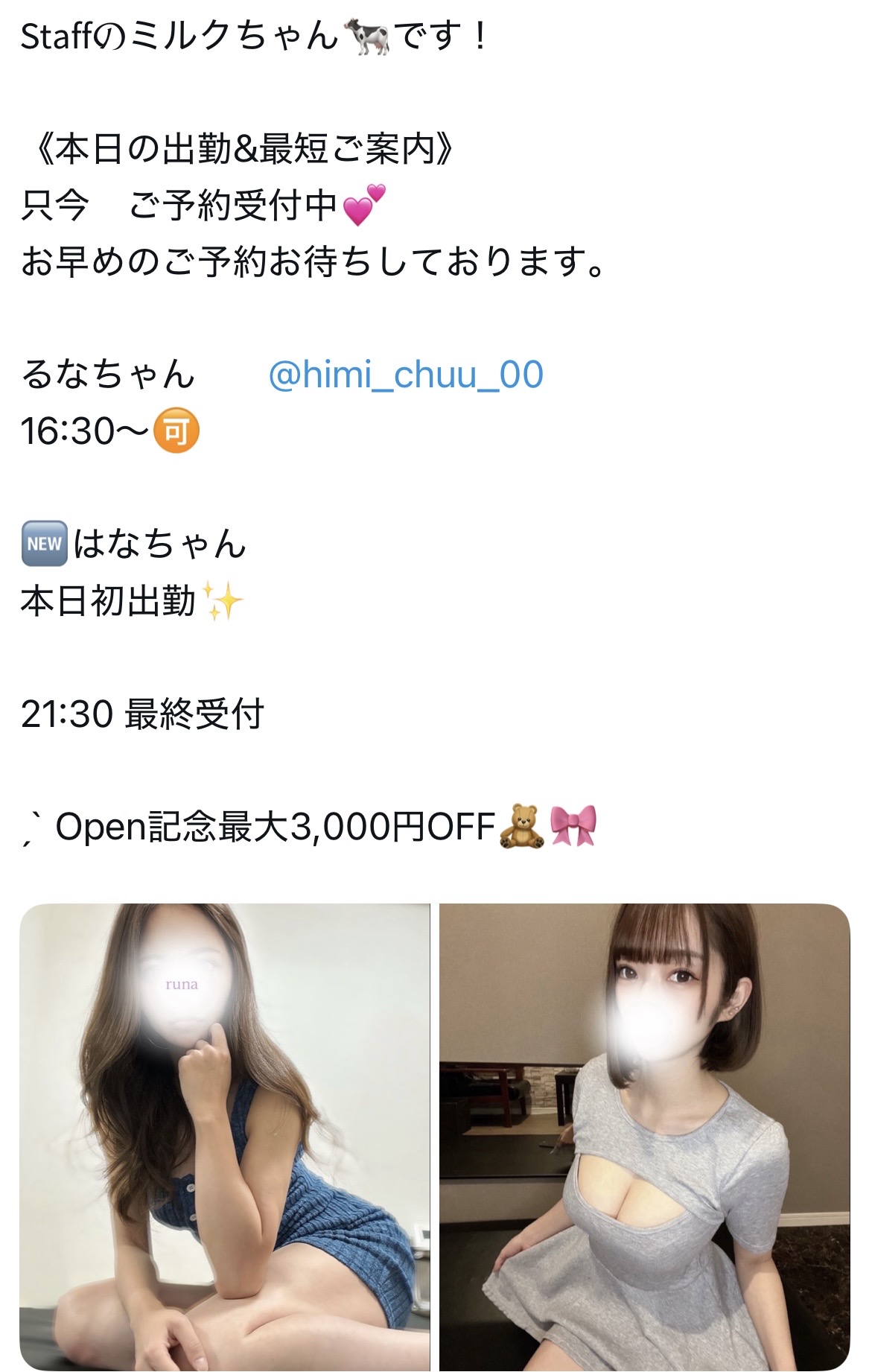The image size is (869, 1372).
Task: Open the right photo with grey dress
Action: point(644,1136)
